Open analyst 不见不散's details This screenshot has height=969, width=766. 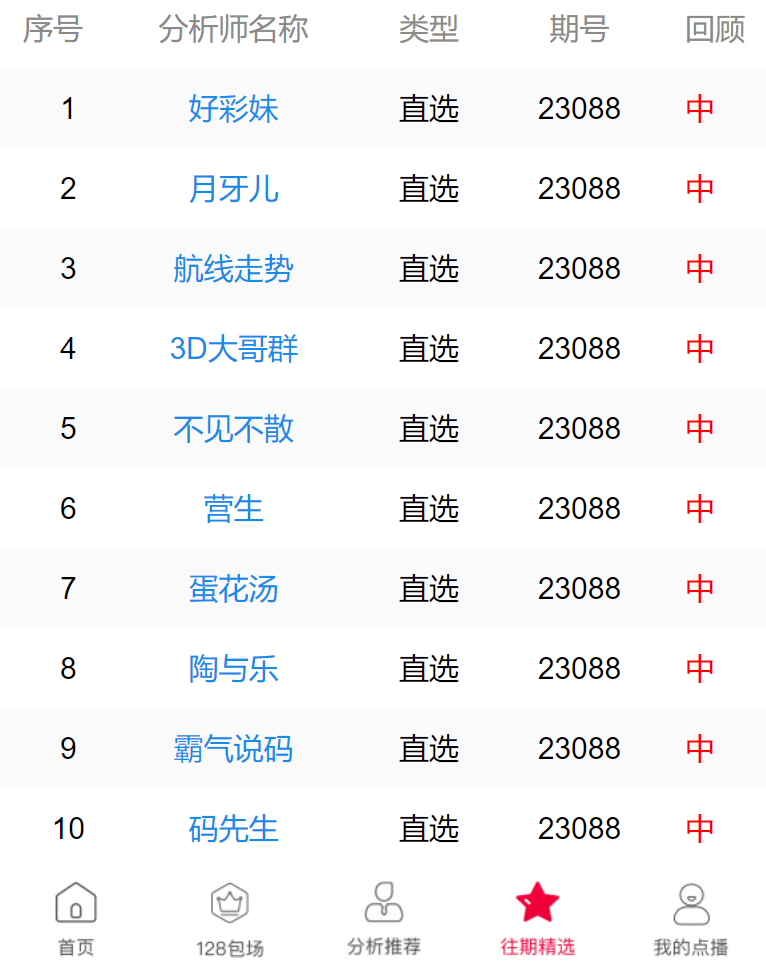pyautogui.click(x=233, y=429)
